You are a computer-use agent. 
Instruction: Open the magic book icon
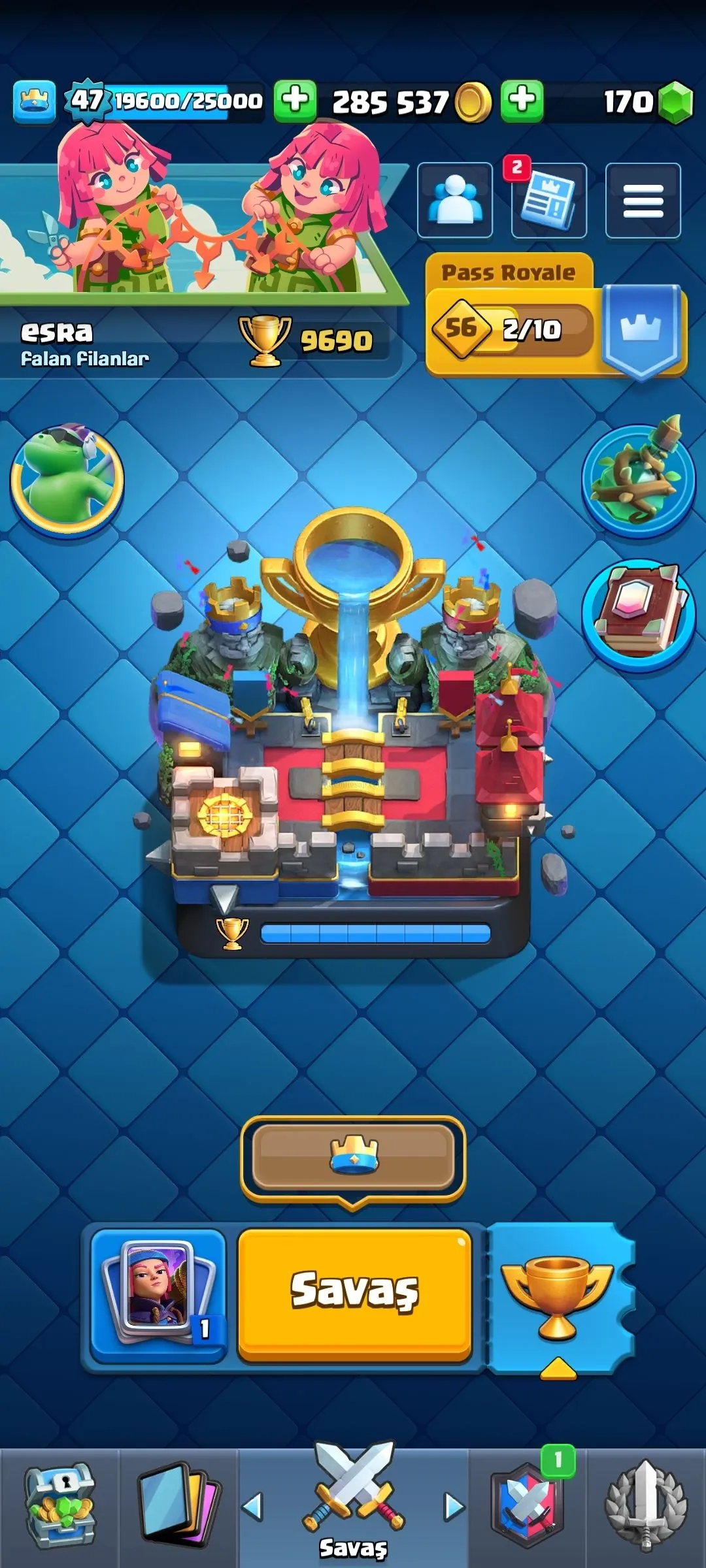(x=638, y=614)
